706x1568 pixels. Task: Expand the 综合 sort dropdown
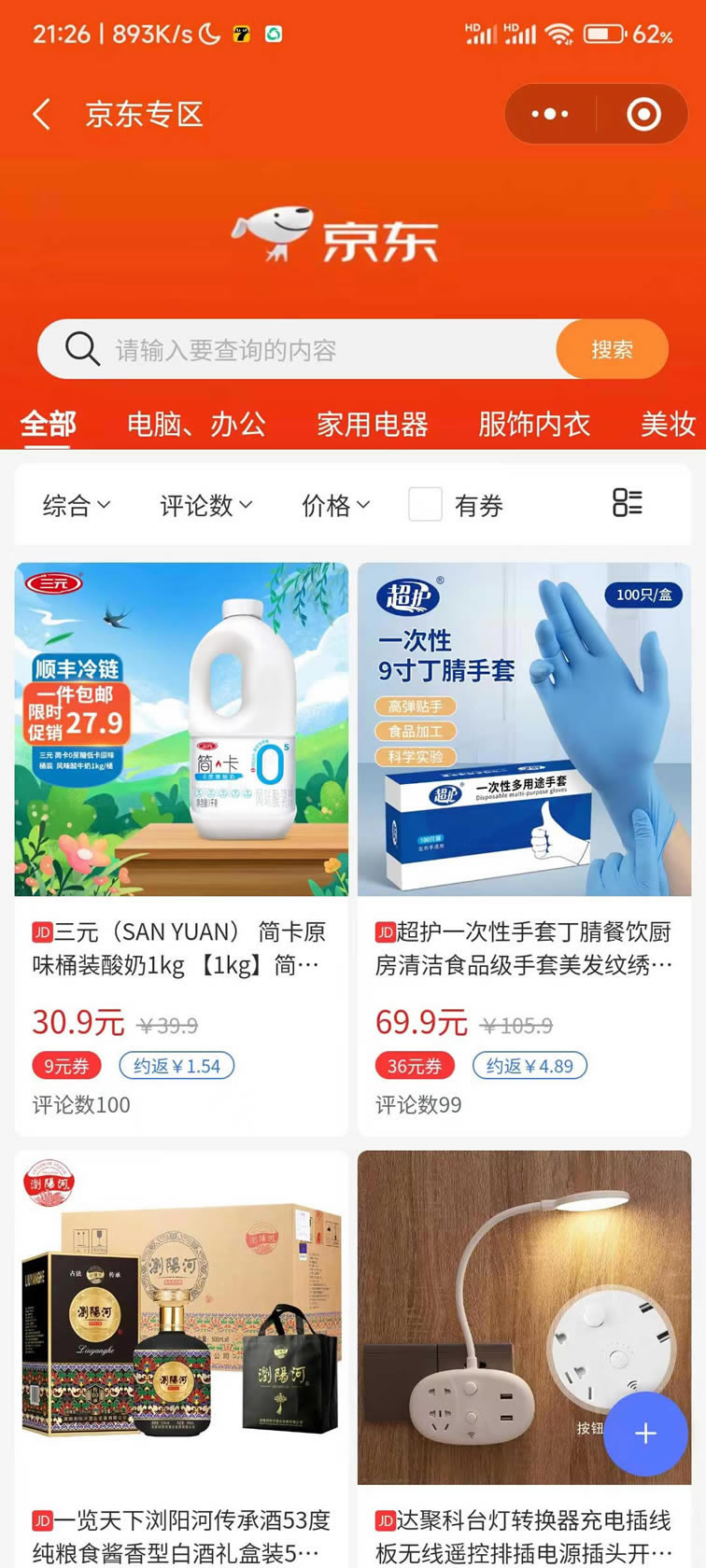[x=76, y=505]
